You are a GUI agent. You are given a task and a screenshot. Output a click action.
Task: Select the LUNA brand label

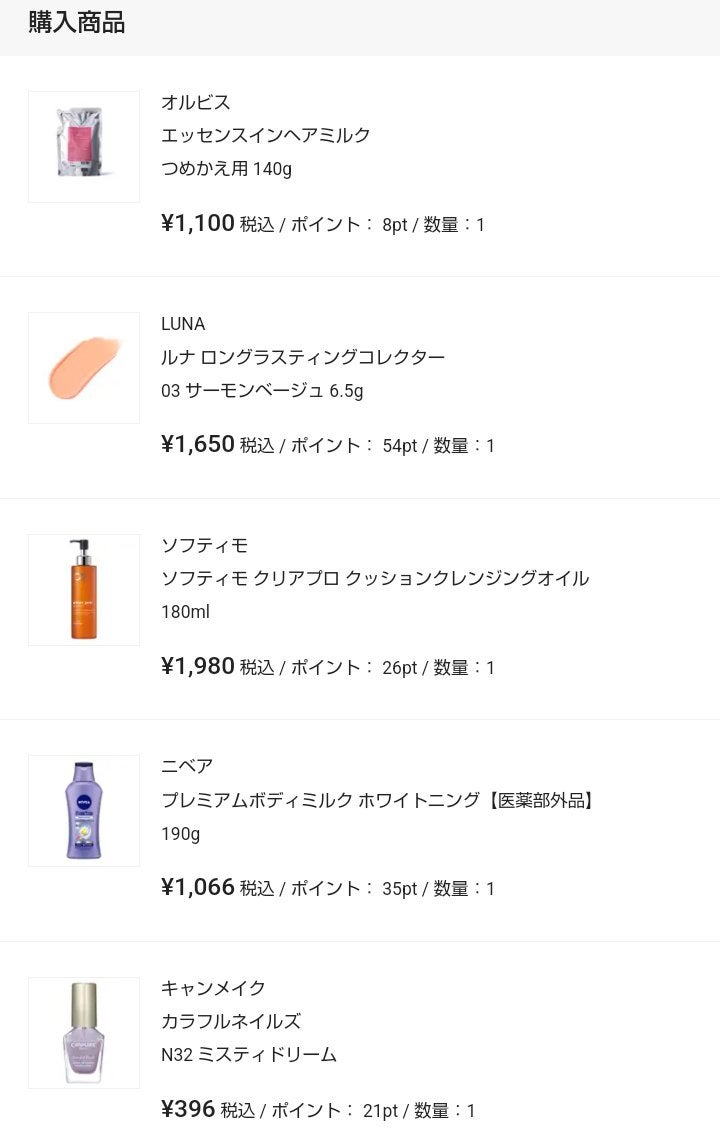pyautogui.click(x=181, y=324)
